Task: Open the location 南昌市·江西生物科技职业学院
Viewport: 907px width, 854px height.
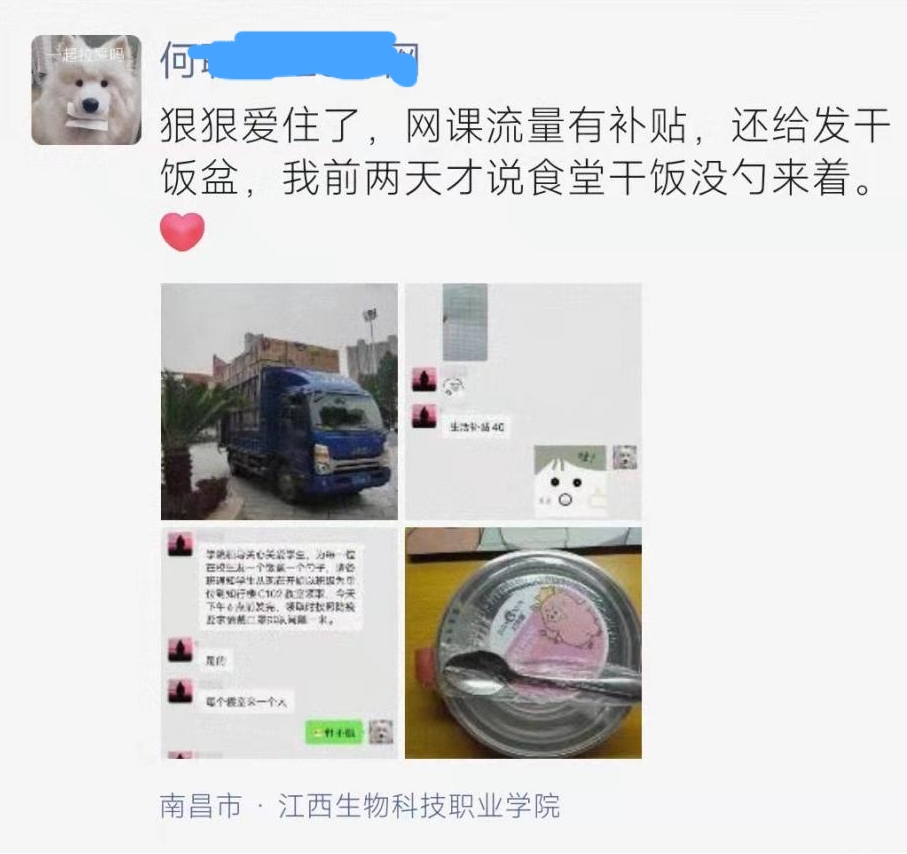Action: pos(360,806)
